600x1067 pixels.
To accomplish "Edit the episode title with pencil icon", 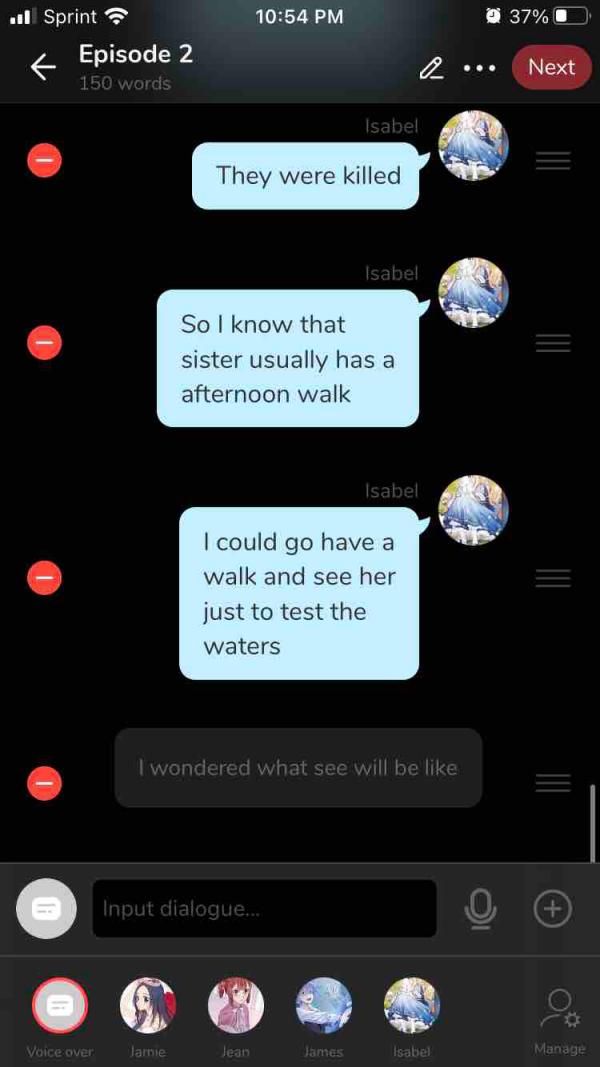I will 431,68.
